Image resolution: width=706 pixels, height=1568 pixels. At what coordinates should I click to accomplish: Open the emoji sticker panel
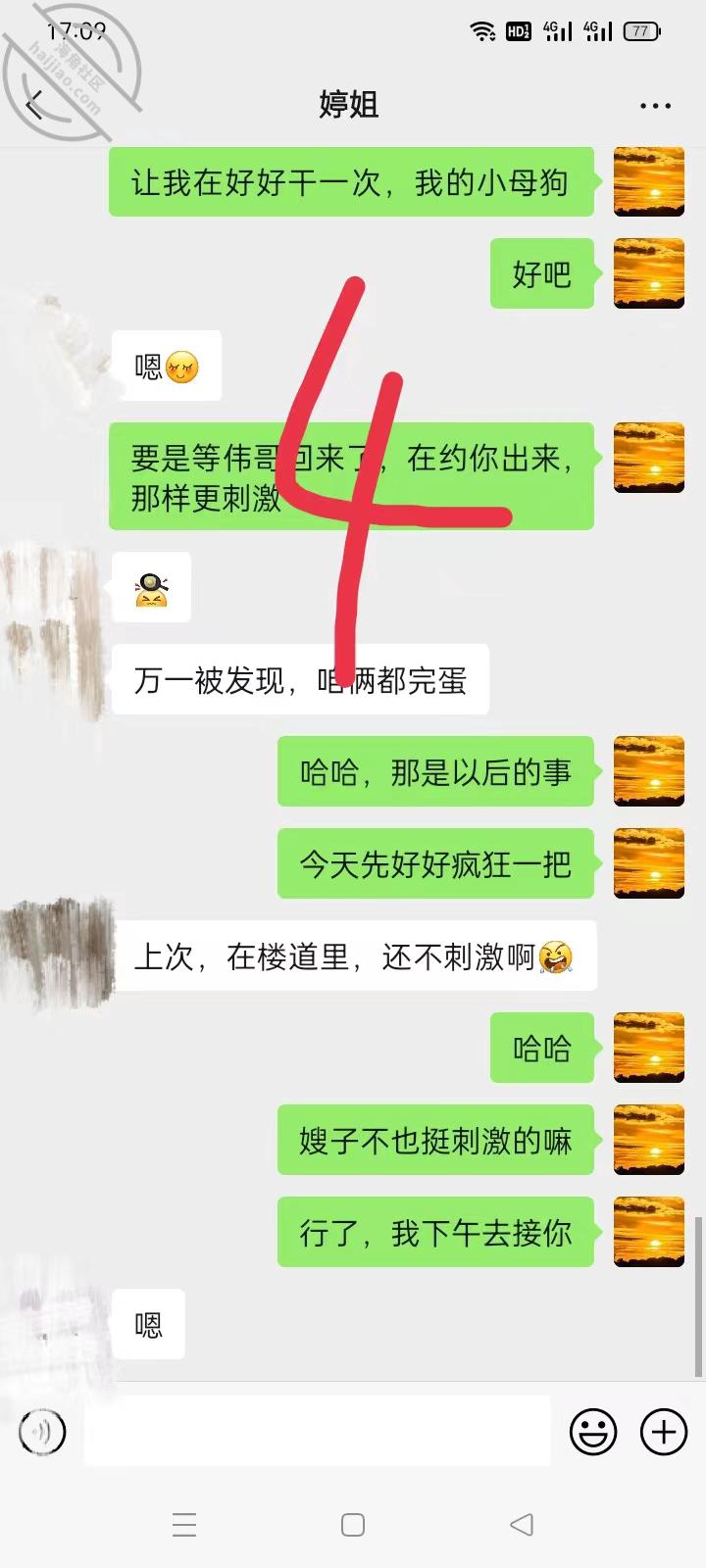(593, 1432)
